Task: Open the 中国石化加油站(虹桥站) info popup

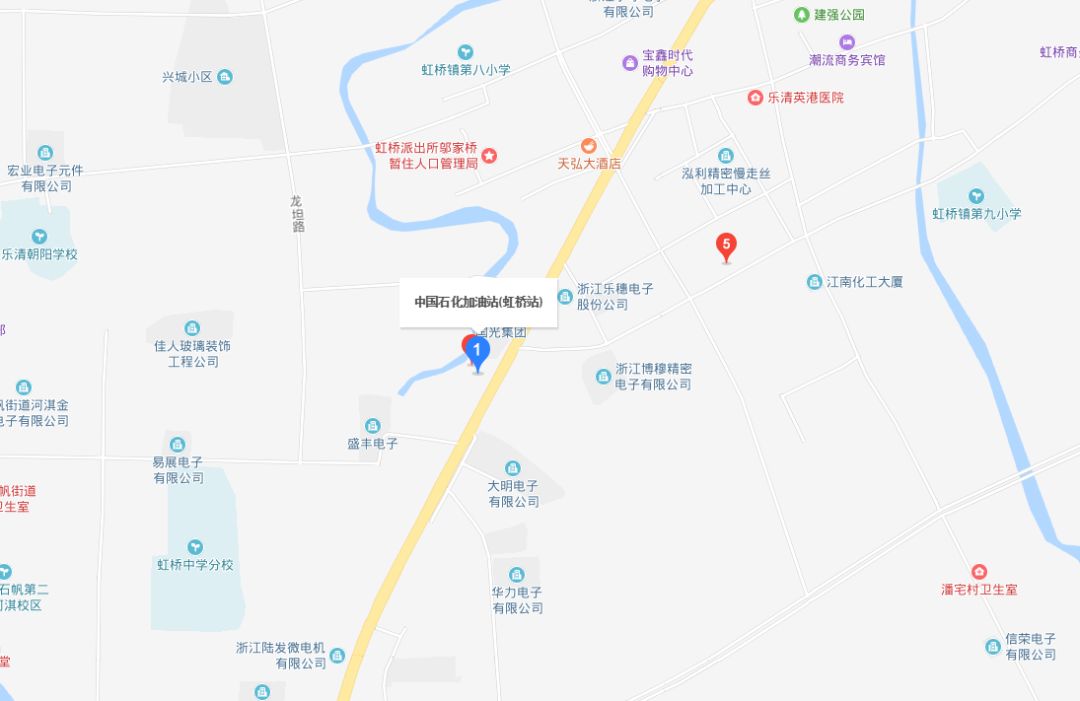Action: click(x=479, y=302)
